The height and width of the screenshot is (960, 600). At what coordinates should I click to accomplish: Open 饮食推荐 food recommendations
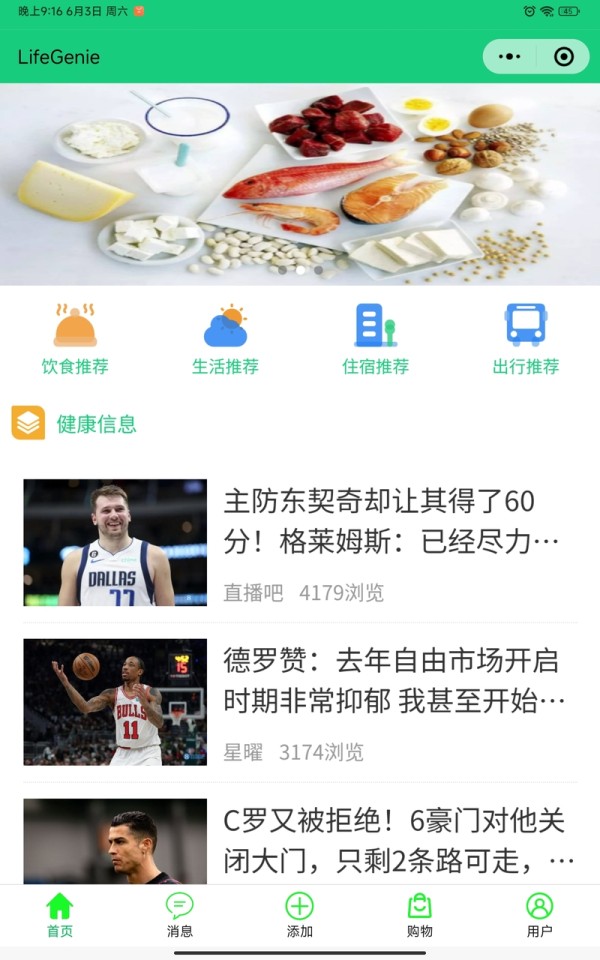click(x=75, y=339)
